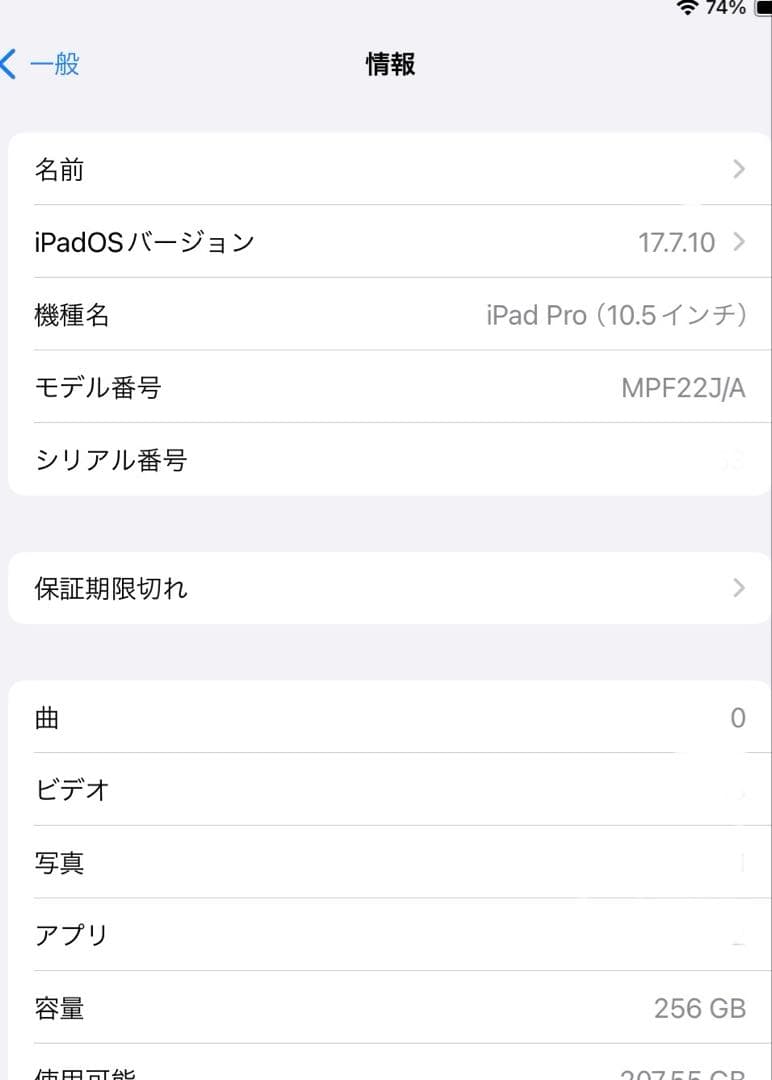Tap the 情報 title at screen top

click(x=391, y=63)
